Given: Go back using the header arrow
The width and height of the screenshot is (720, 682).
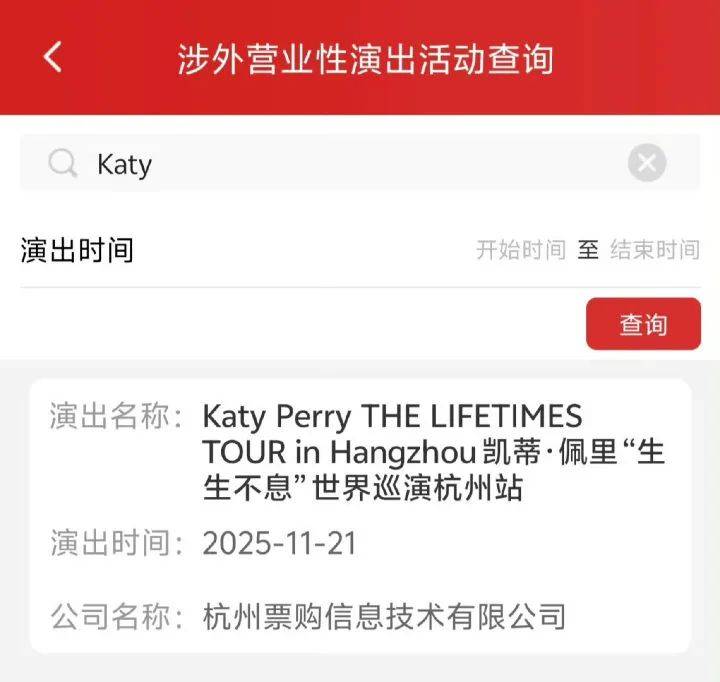Looking at the screenshot, I should click(x=53, y=57).
